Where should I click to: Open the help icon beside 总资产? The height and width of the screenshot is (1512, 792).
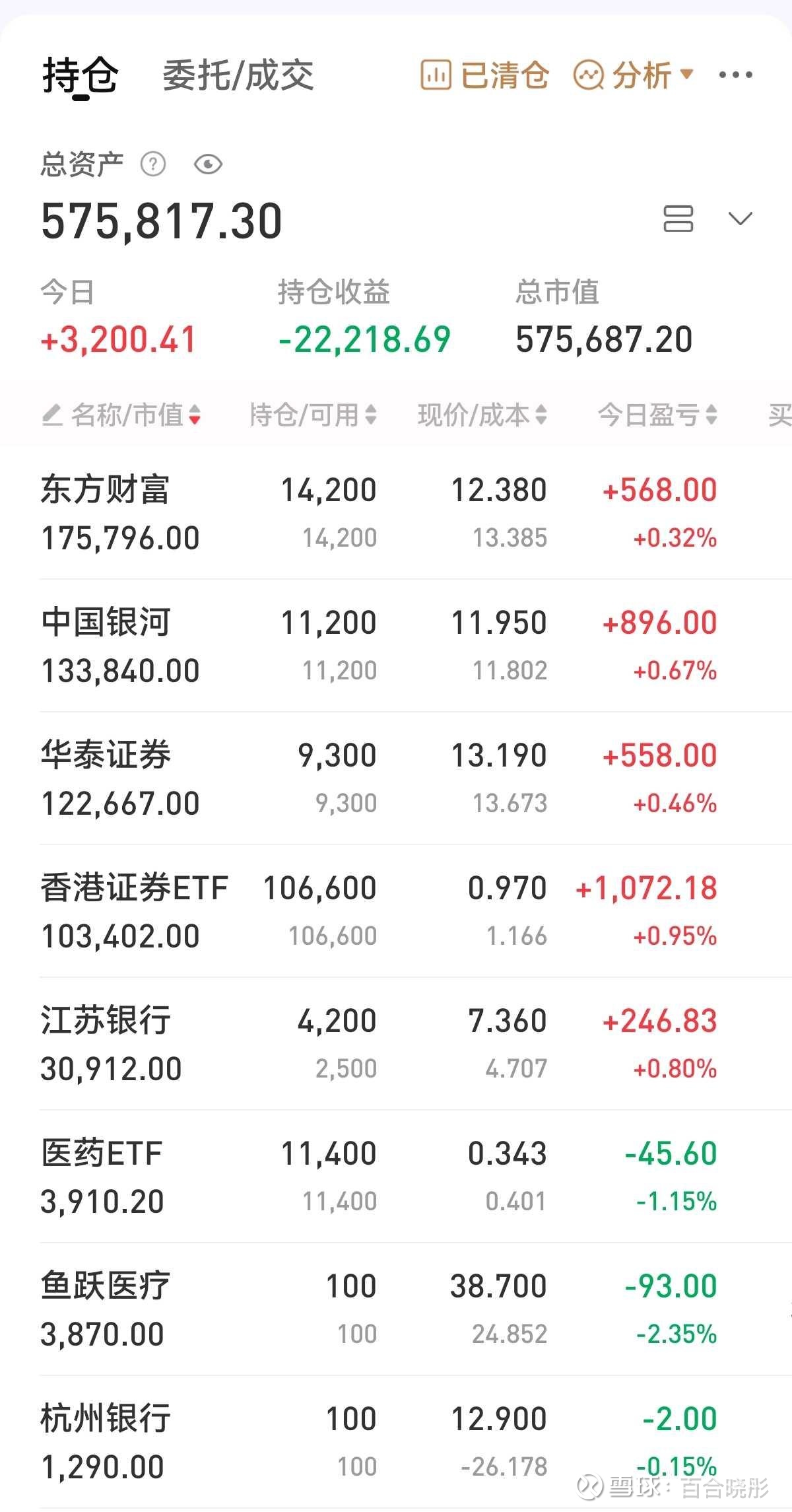153,164
